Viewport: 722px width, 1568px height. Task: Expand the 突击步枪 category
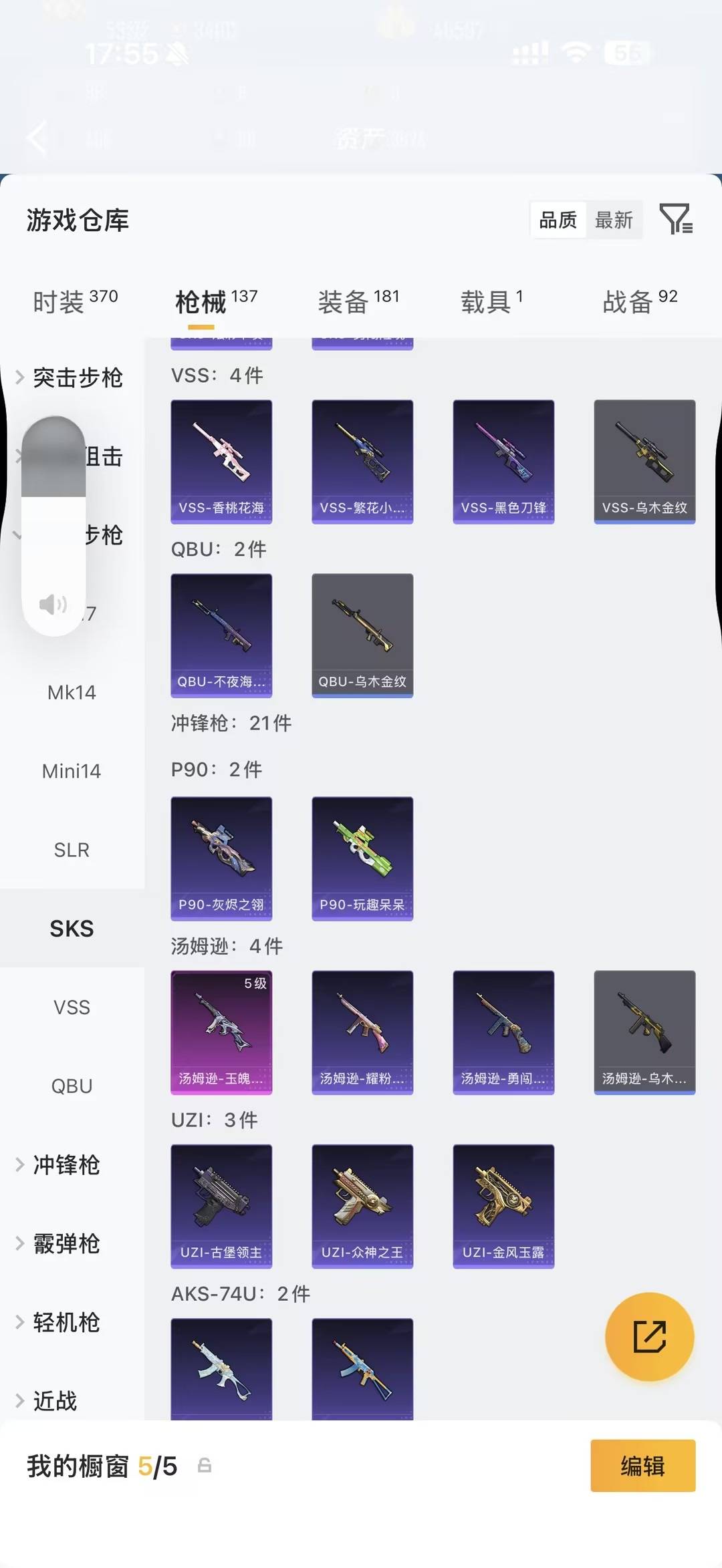click(x=70, y=377)
